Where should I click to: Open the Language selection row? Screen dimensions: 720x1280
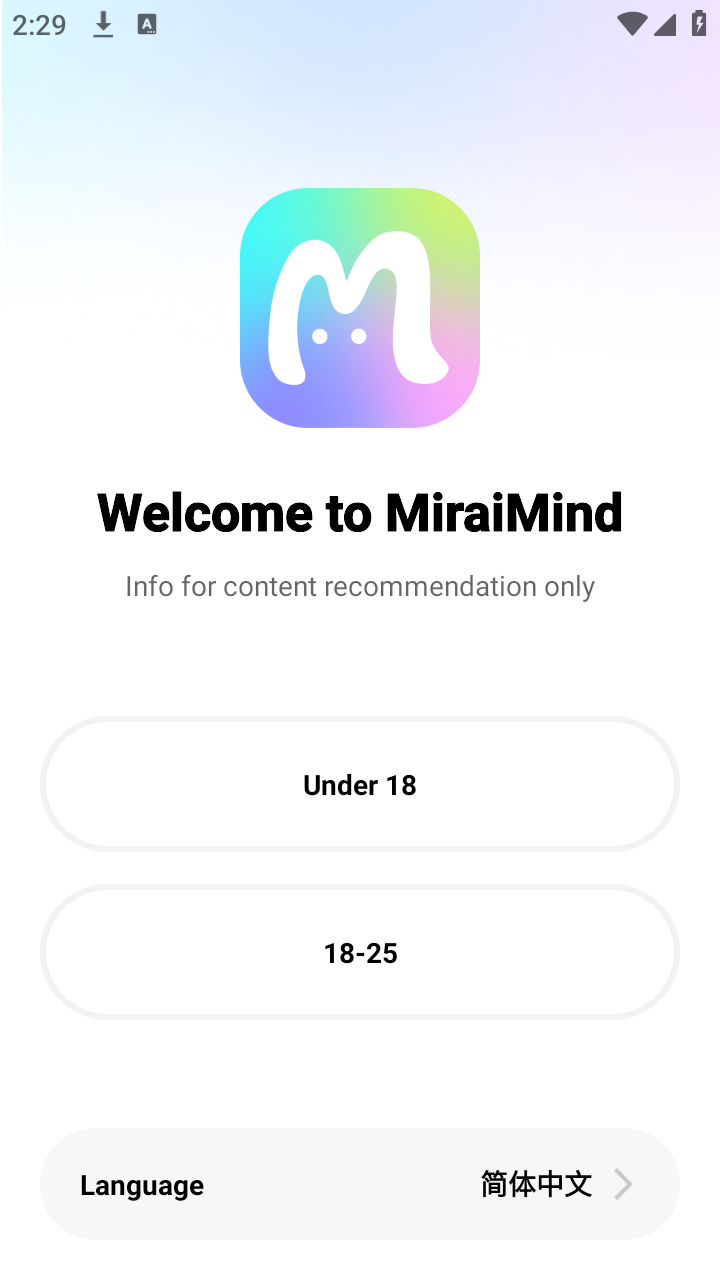coord(360,1185)
